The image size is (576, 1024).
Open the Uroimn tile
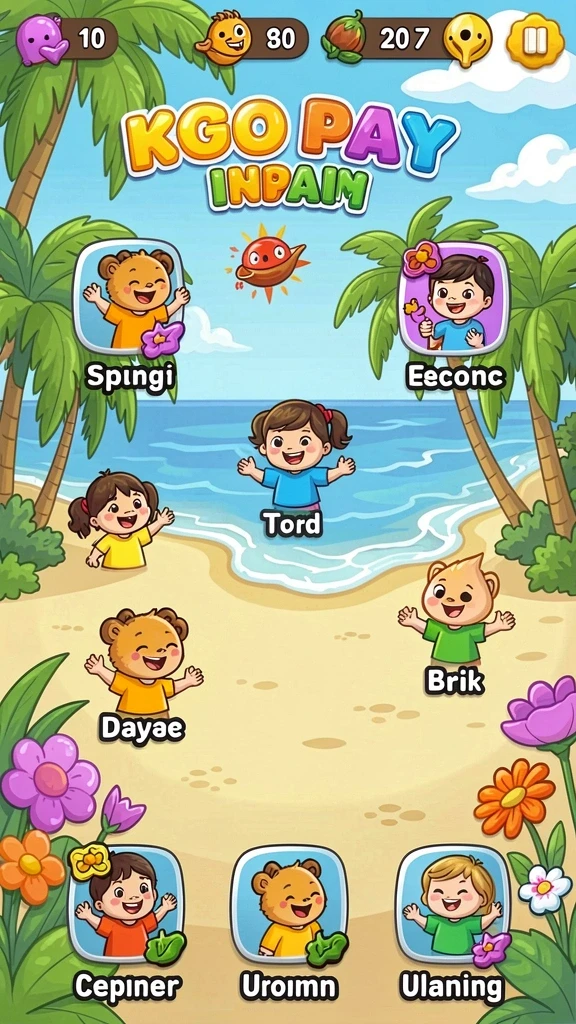[289, 906]
